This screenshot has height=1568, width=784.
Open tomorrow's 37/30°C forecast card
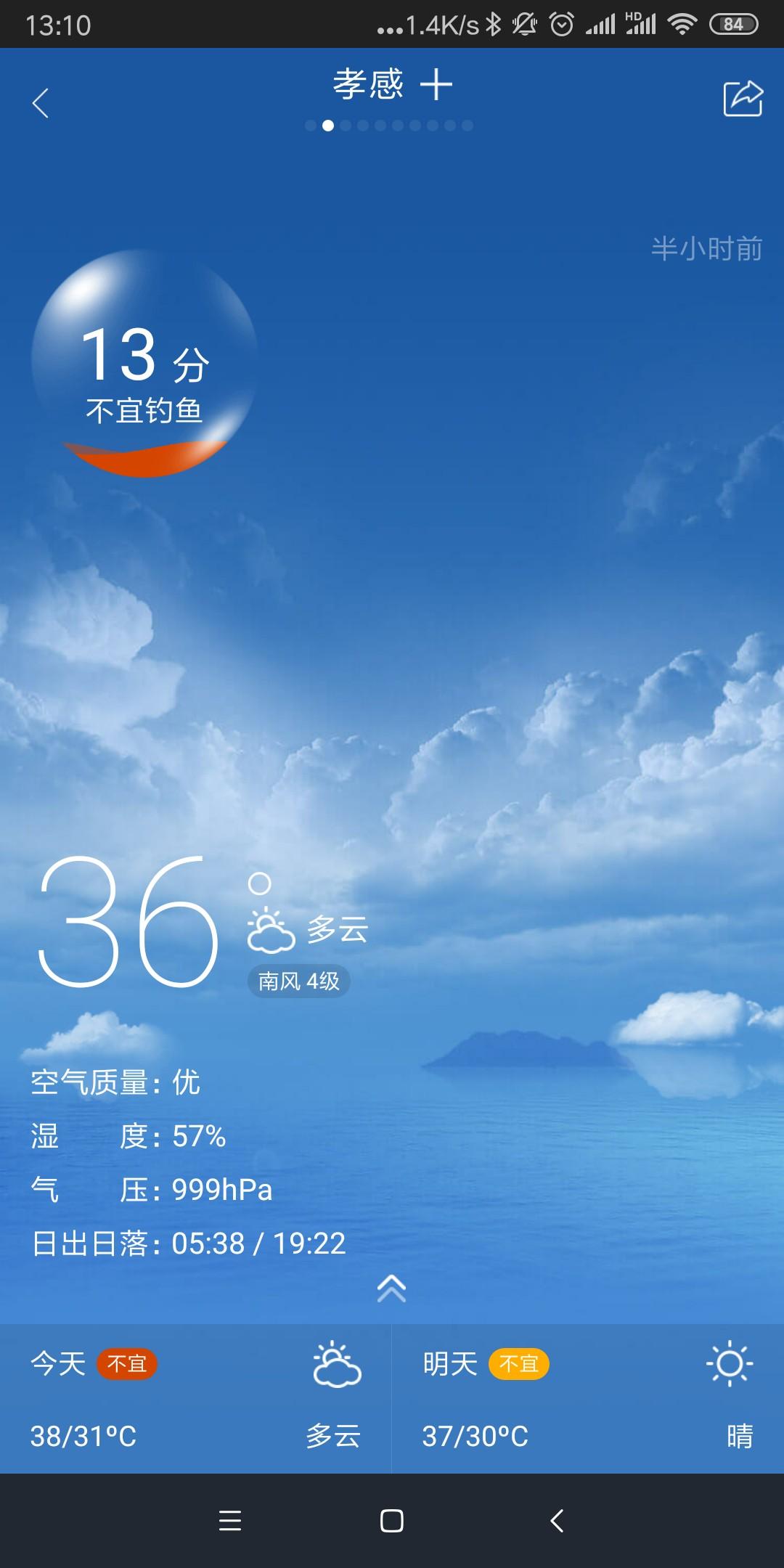(587, 1398)
